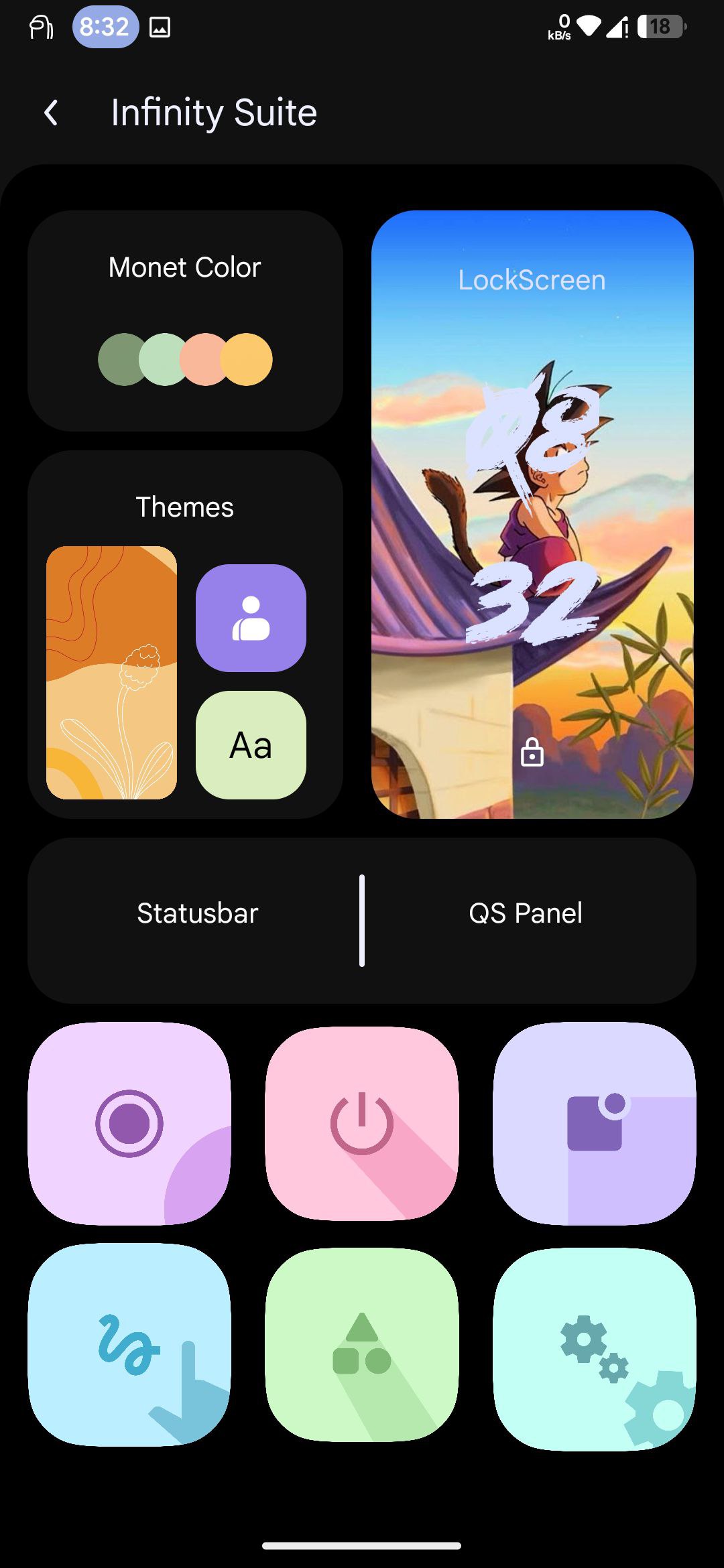Open Statusbar settings
The height and width of the screenshot is (1568, 724).
coord(197,913)
